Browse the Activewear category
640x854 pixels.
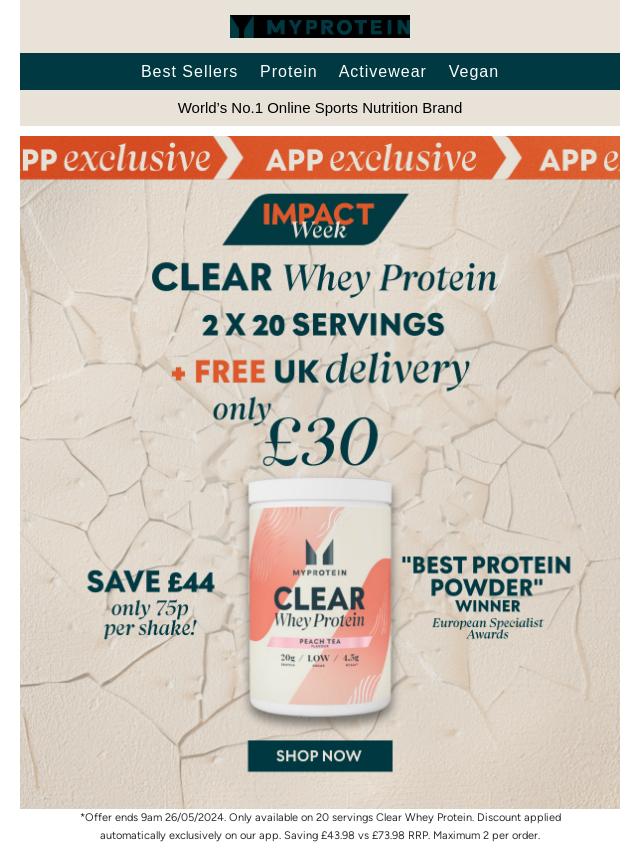tap(382, 72)
